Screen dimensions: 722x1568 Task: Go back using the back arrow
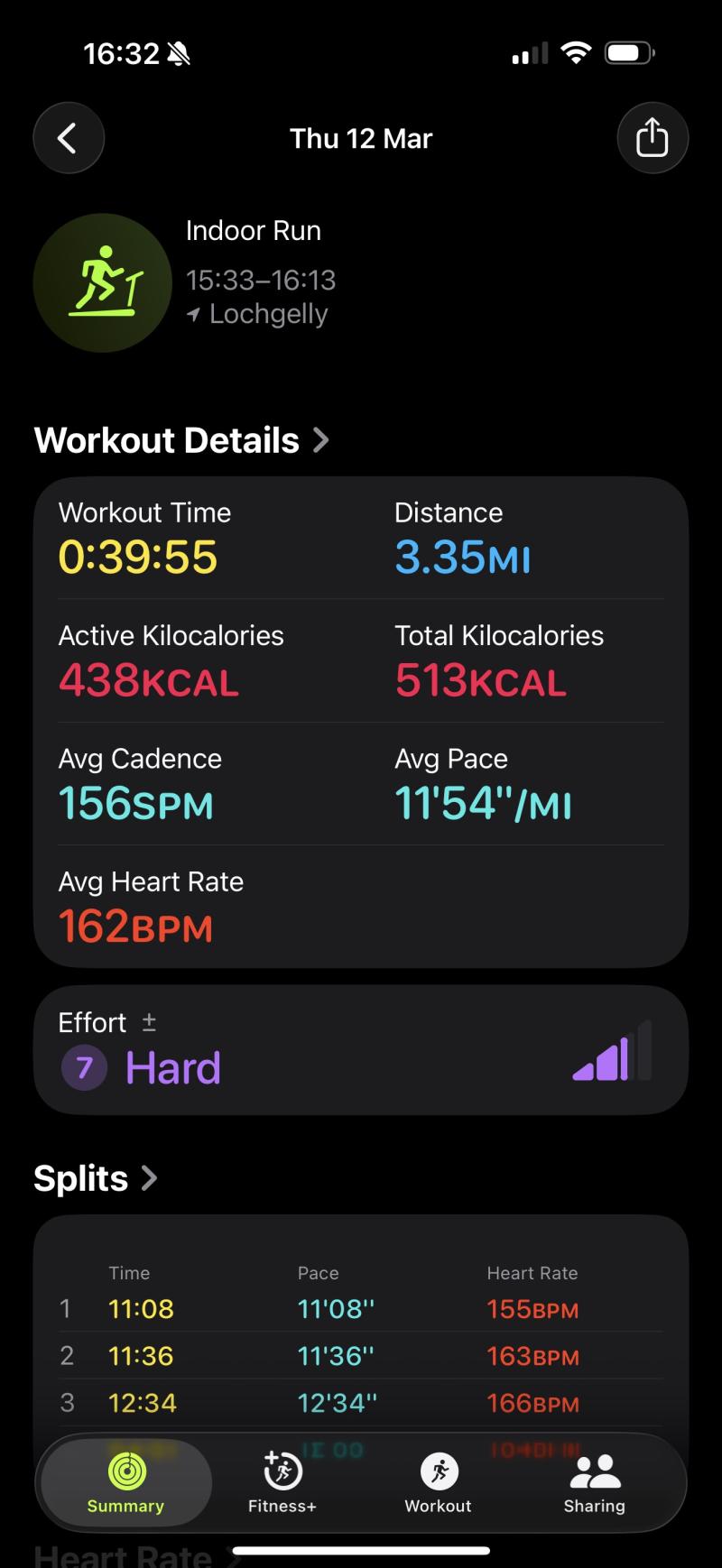coord(69,138)
